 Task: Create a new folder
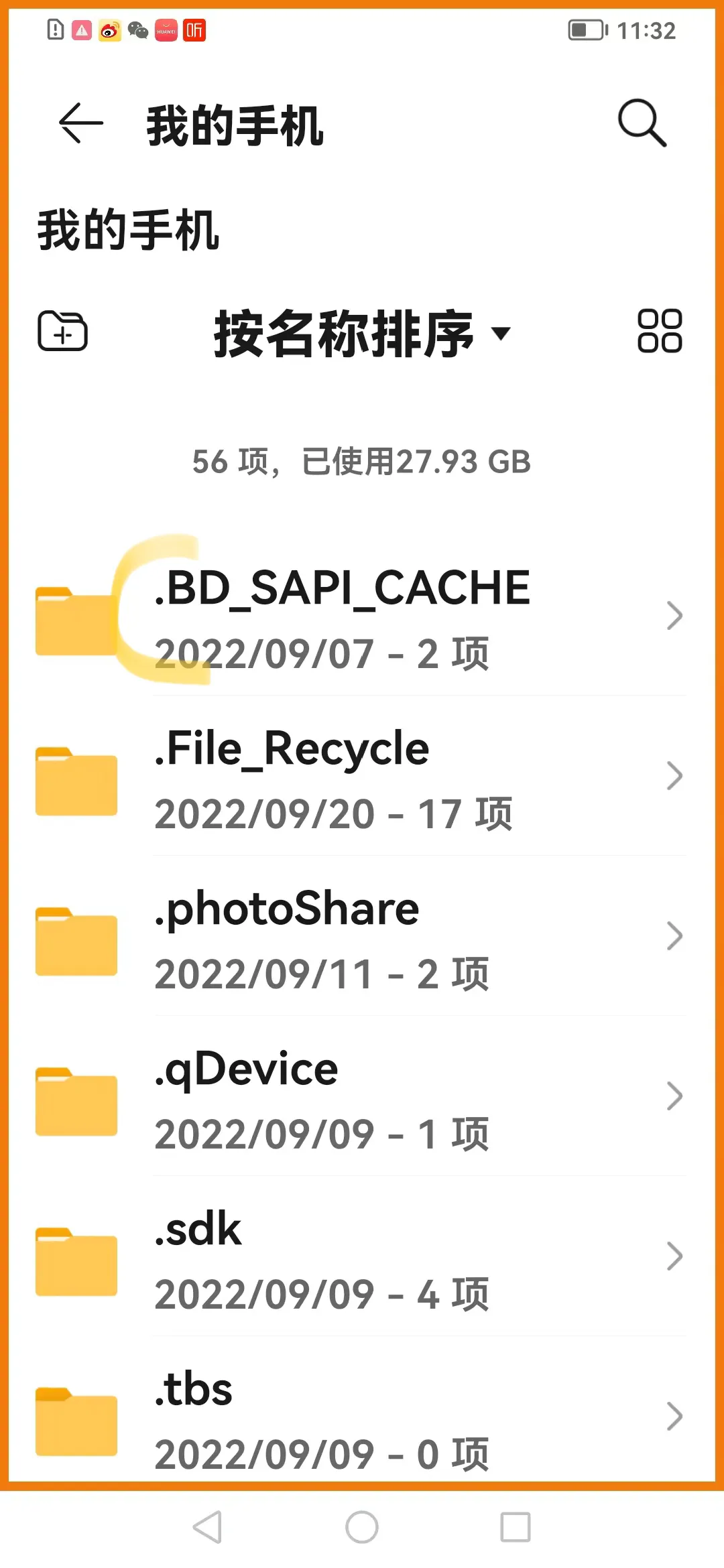point(62,331)
